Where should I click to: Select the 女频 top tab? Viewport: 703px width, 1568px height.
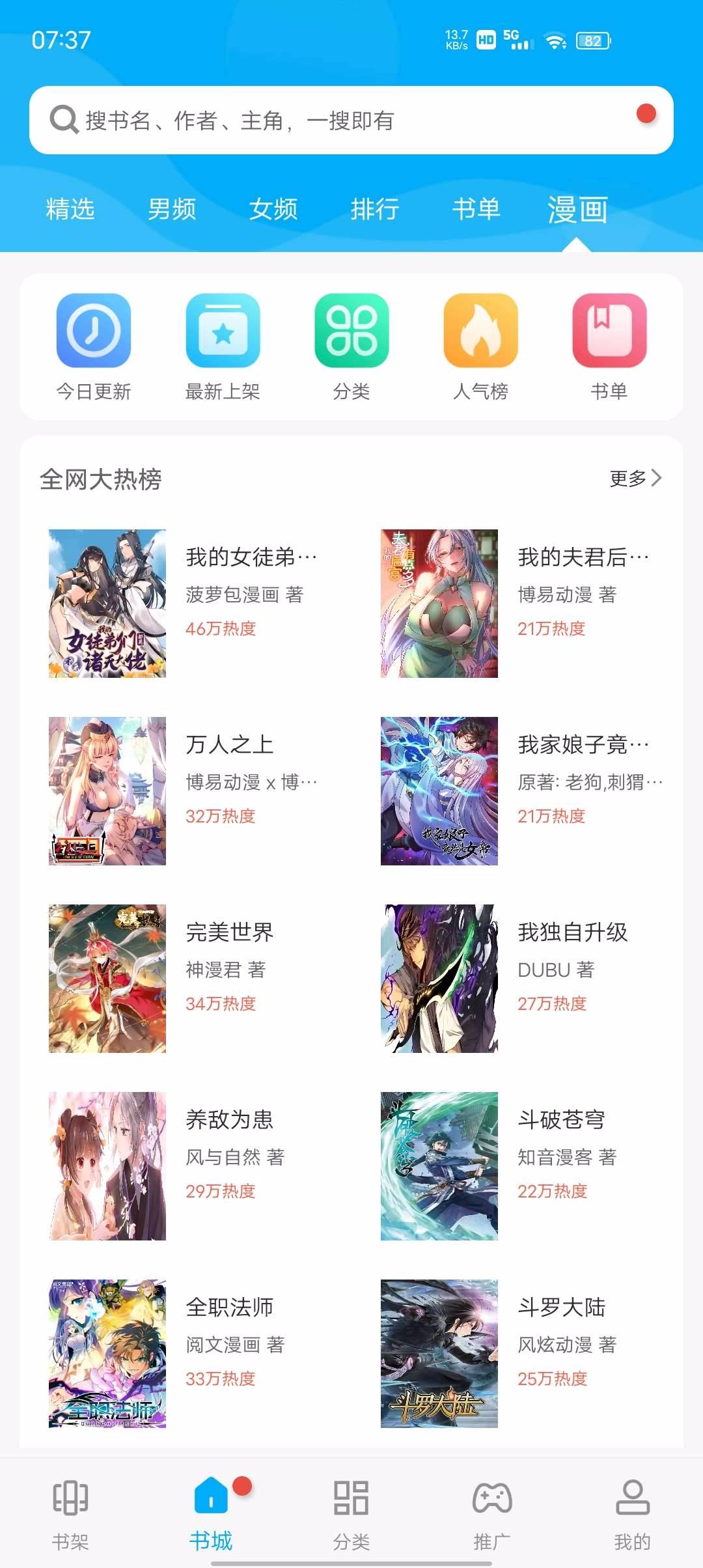[x=273, y=209]
